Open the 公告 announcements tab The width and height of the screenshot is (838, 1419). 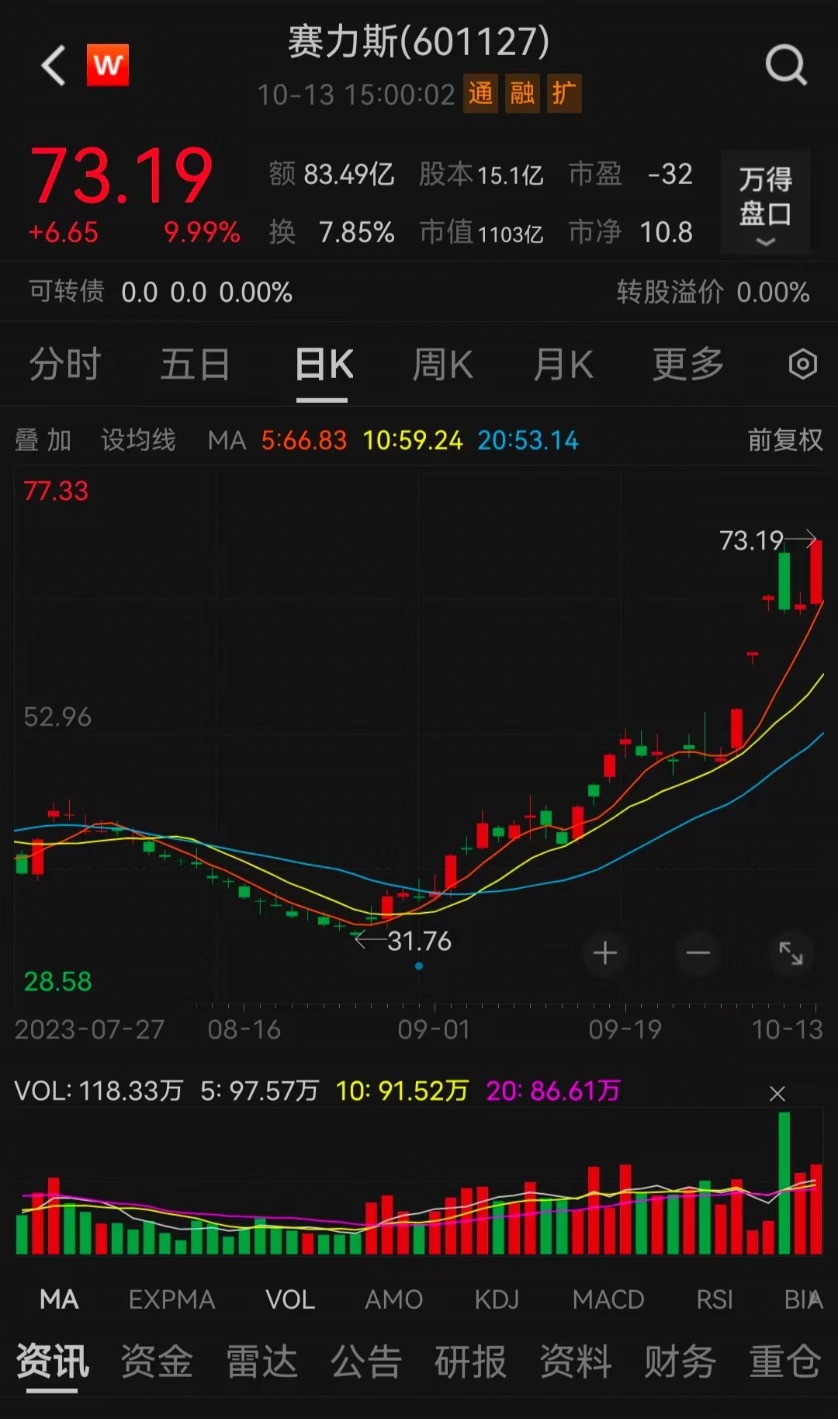[366, 1361]
